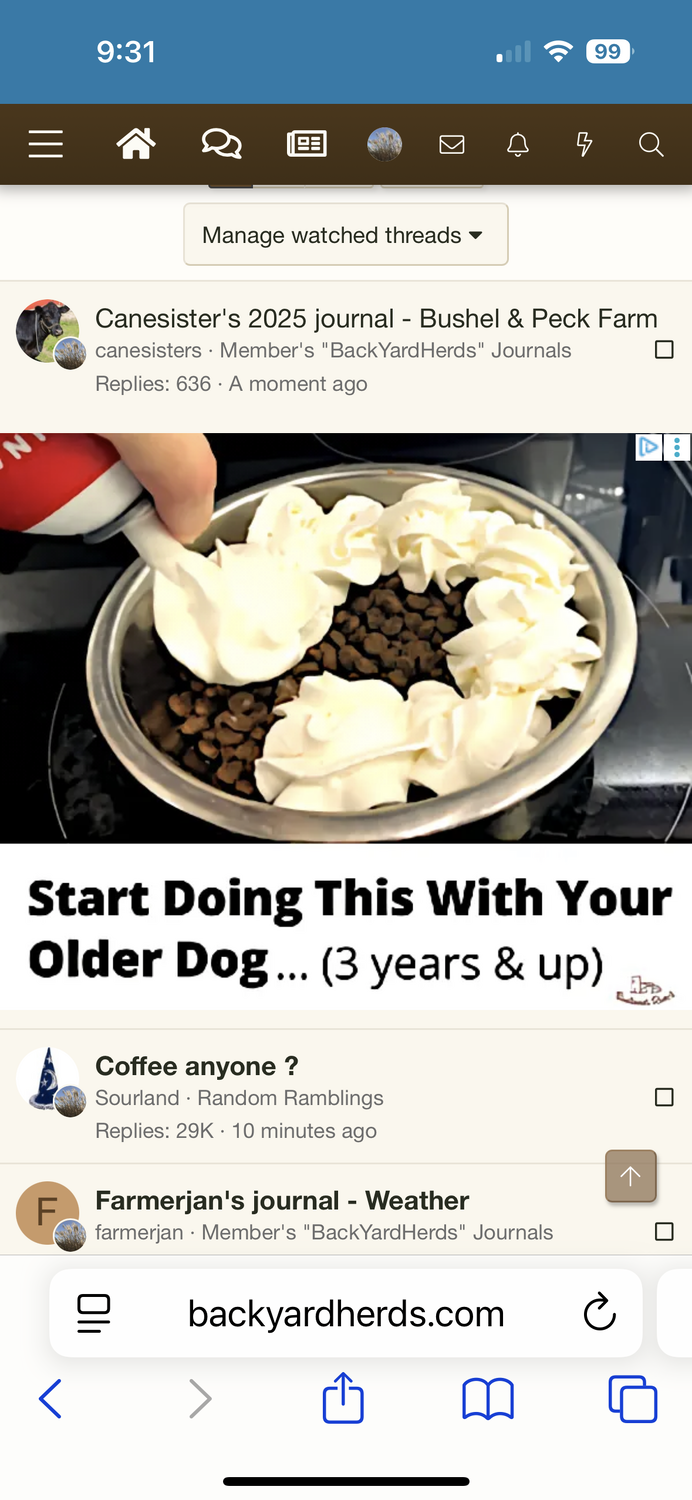
Task: Expand Manage watched threads dropdown
Action: [345, 235]
